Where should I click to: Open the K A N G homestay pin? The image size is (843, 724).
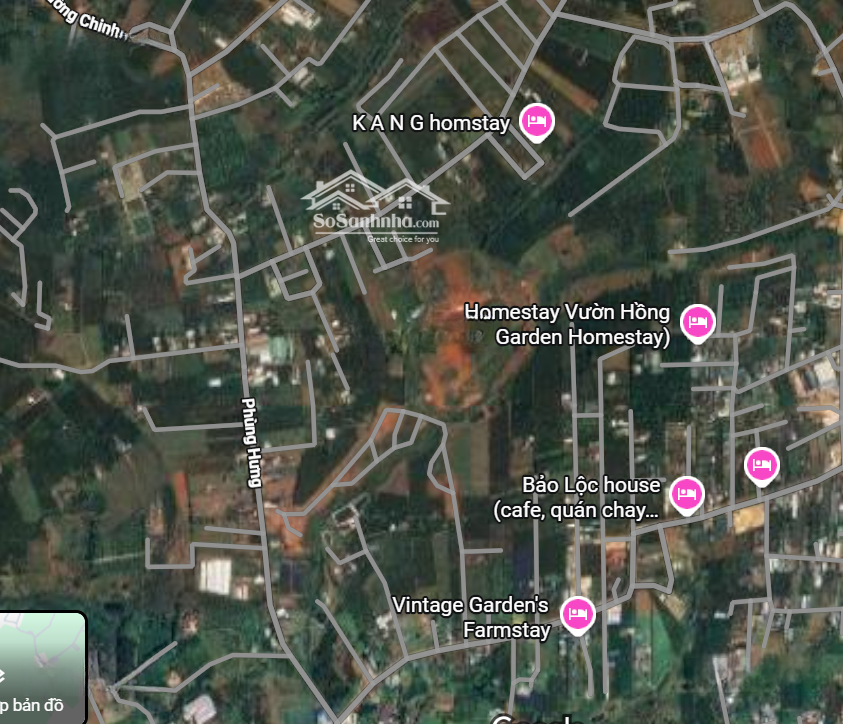(x=537, y=122)
